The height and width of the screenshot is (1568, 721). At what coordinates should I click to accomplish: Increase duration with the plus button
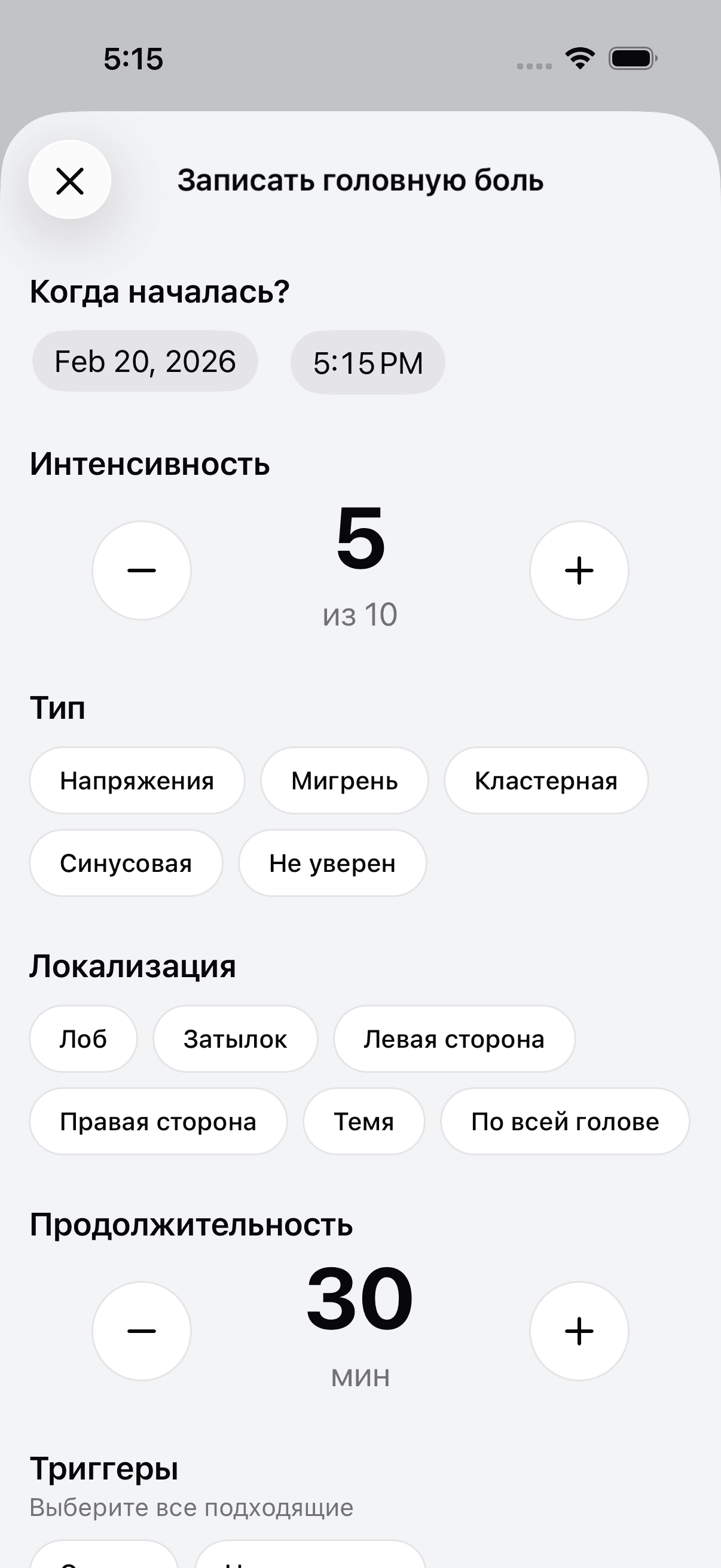[578, 1331]
